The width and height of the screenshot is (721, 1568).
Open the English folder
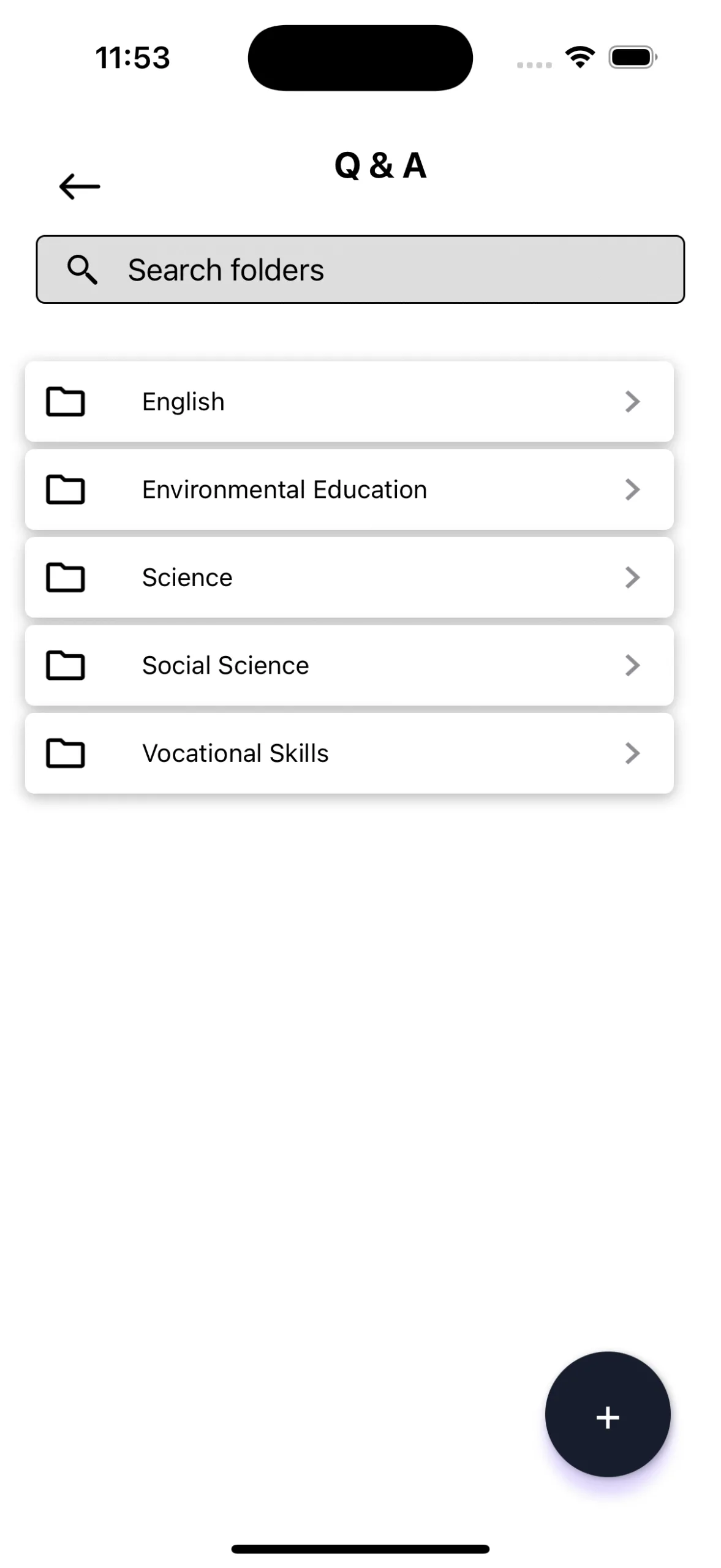tap(349, 402)
